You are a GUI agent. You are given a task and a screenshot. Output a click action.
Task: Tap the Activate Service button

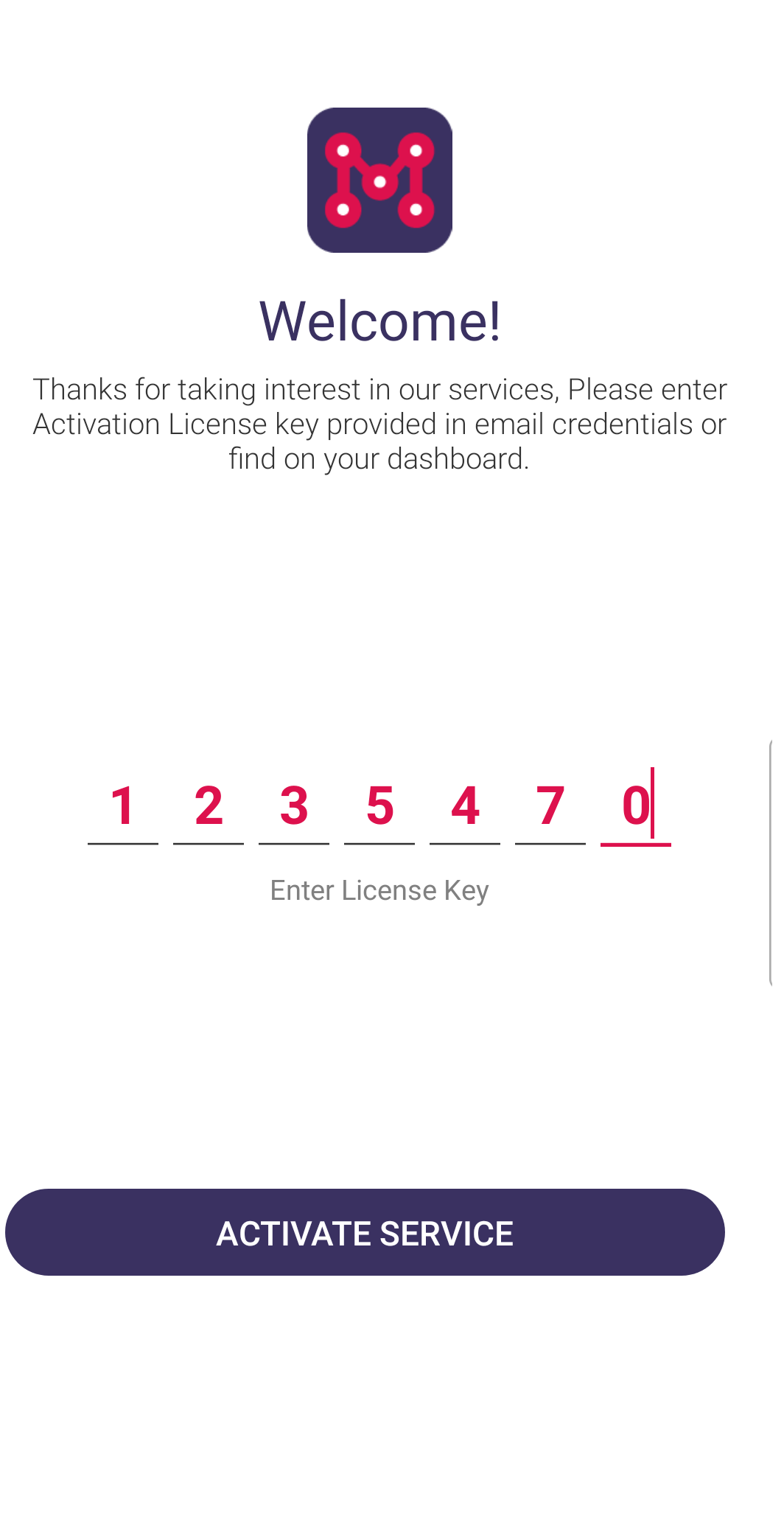pos(365,1232)
